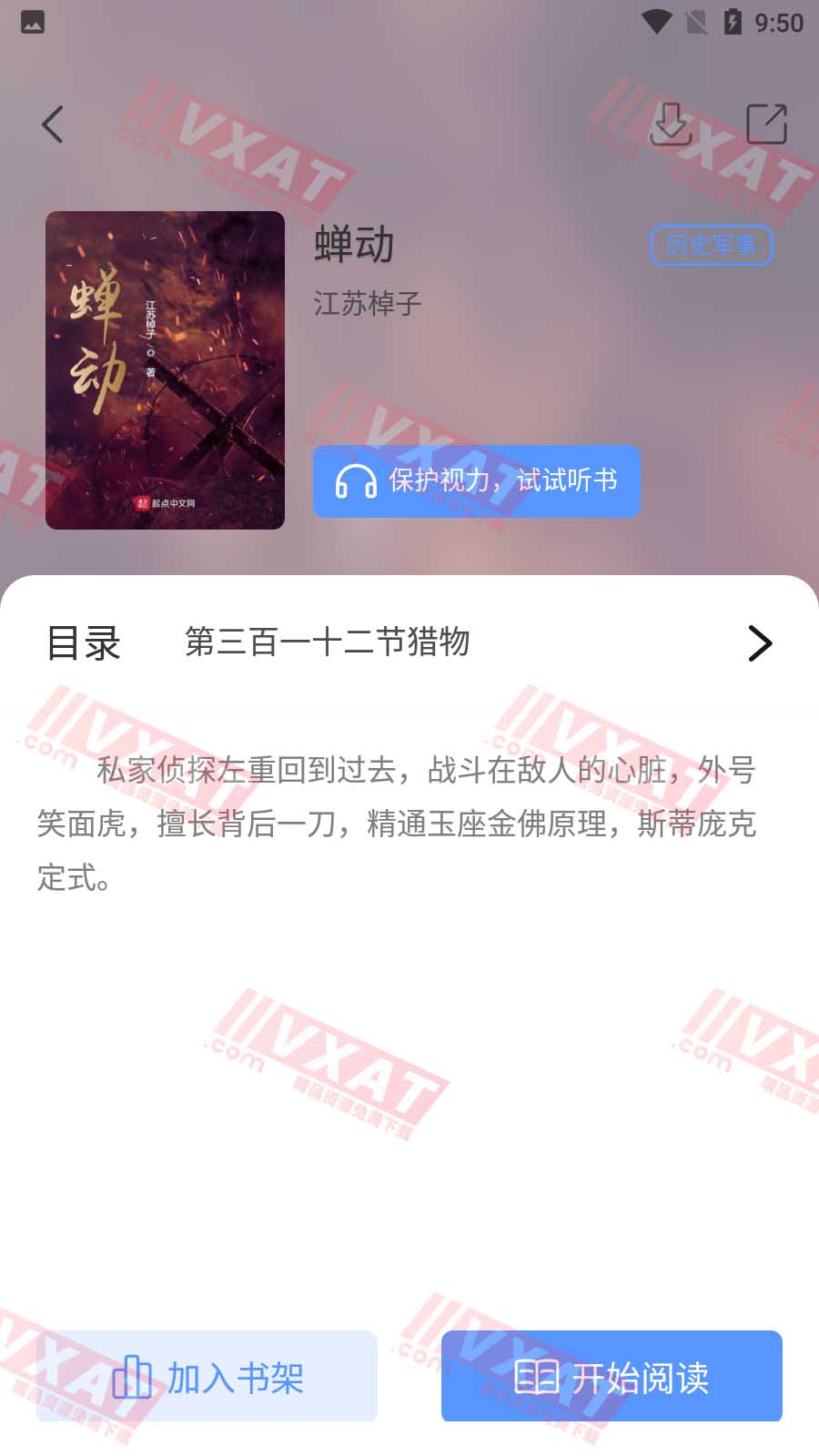Open the 历史军事 category tag
819x1456 pixels.
coord(711,245)
